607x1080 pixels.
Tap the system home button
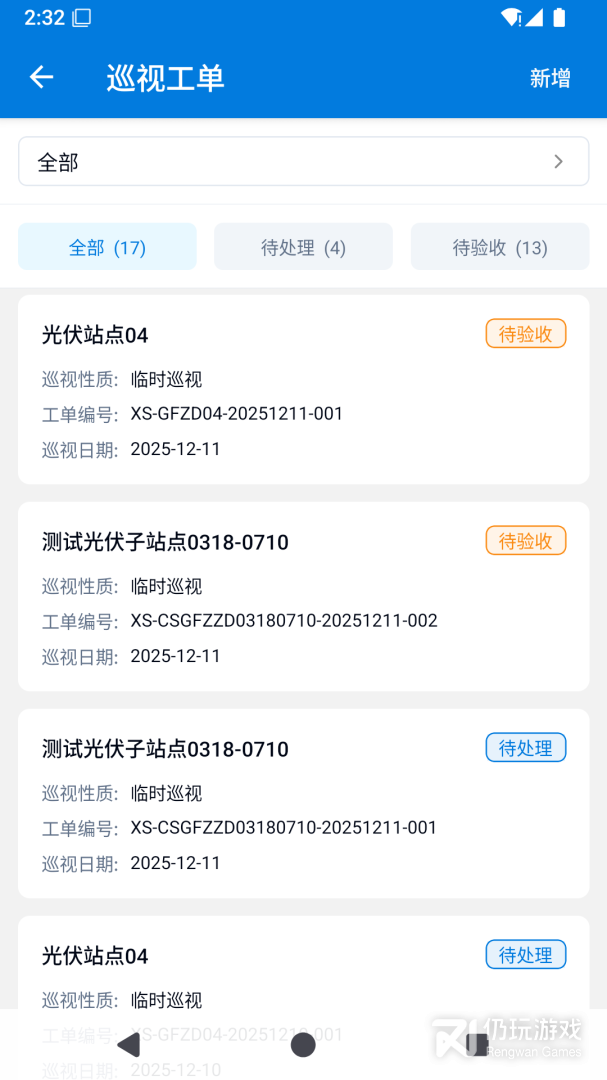click(x=303, y=1045)
